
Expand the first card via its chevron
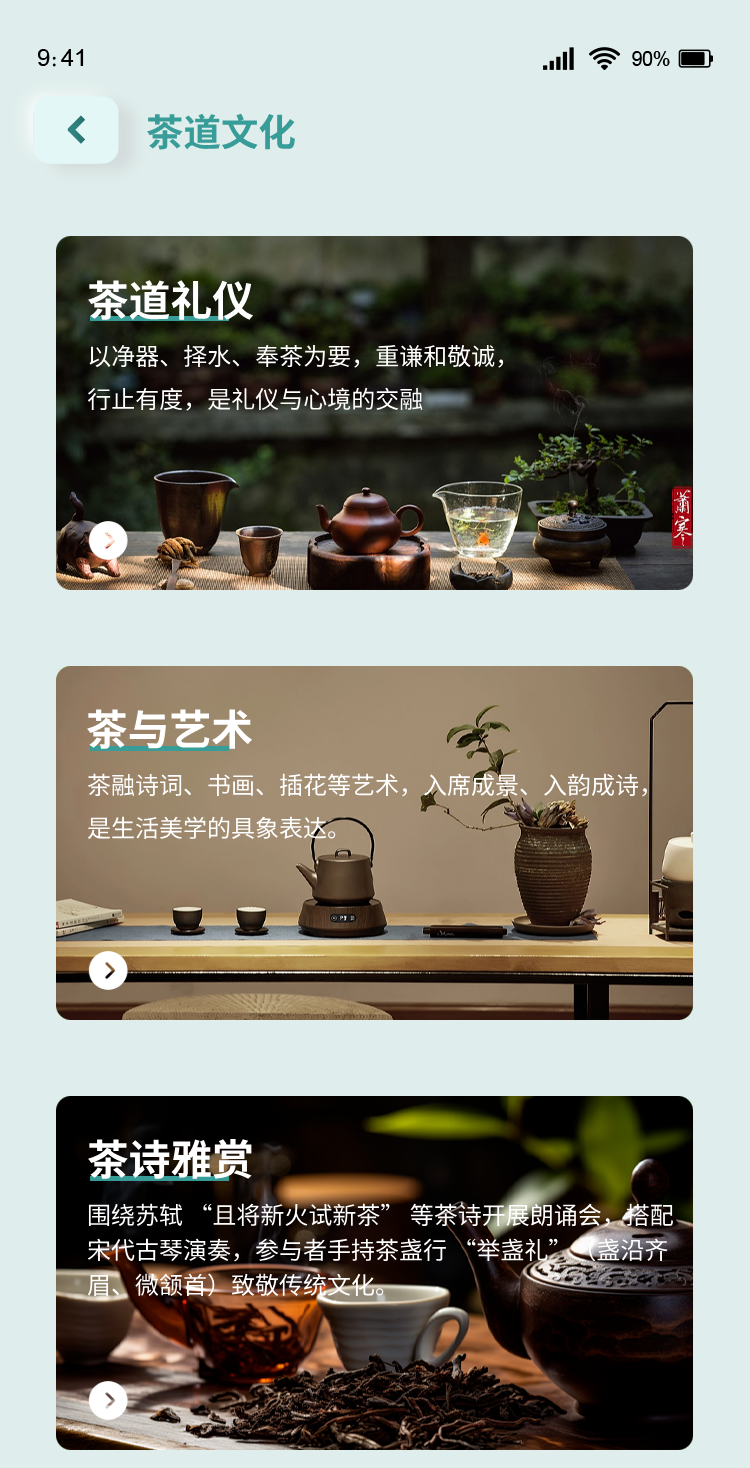[107, 540]
